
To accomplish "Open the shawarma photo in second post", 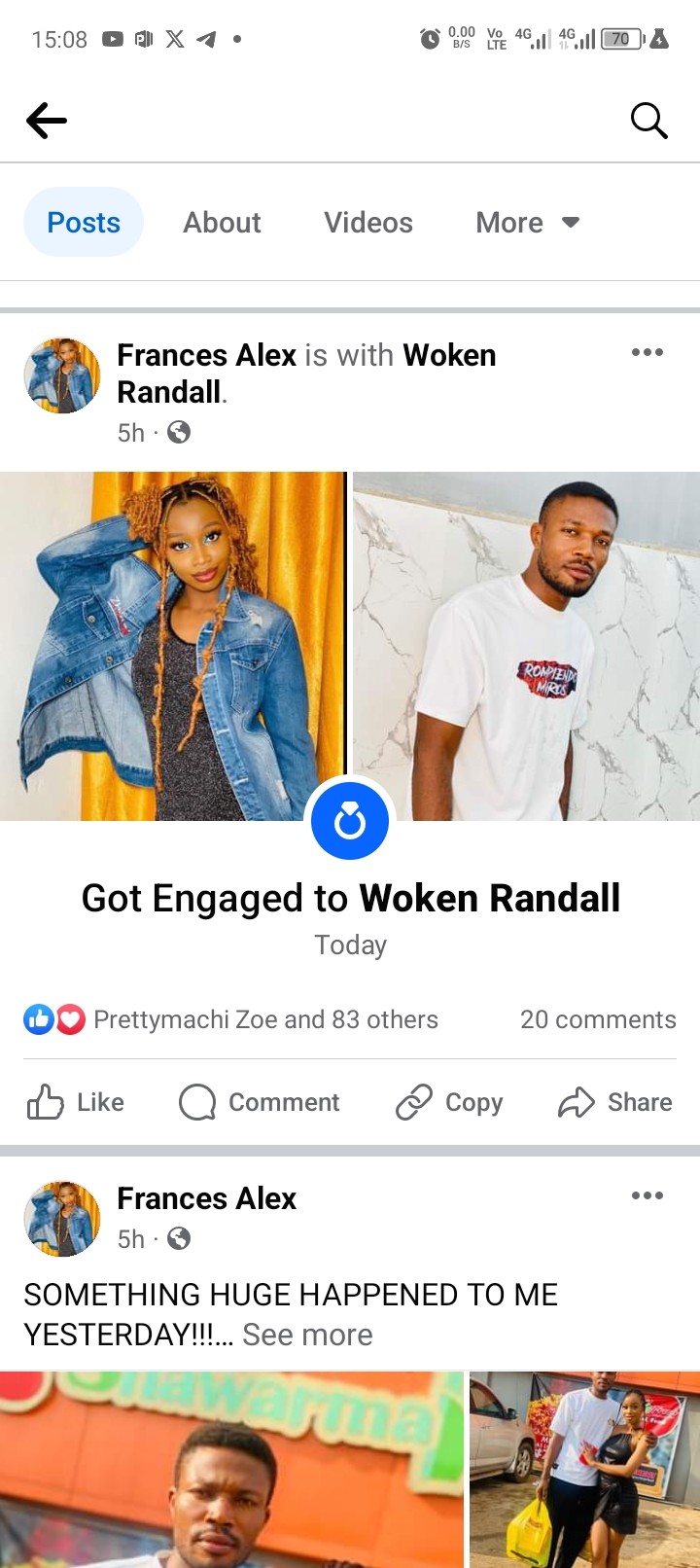I will (x=231, y=1469).
